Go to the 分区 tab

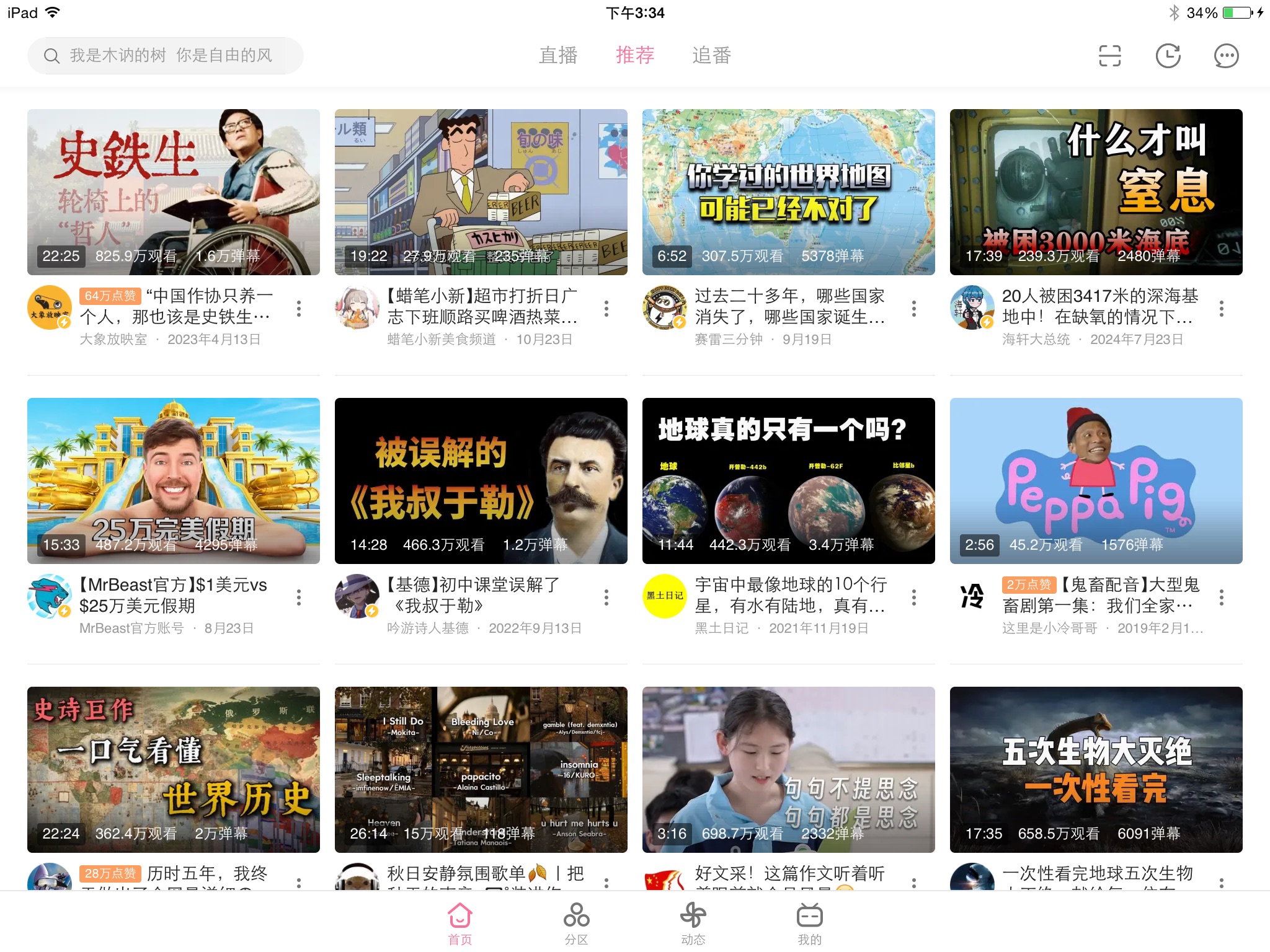(576, 923)
